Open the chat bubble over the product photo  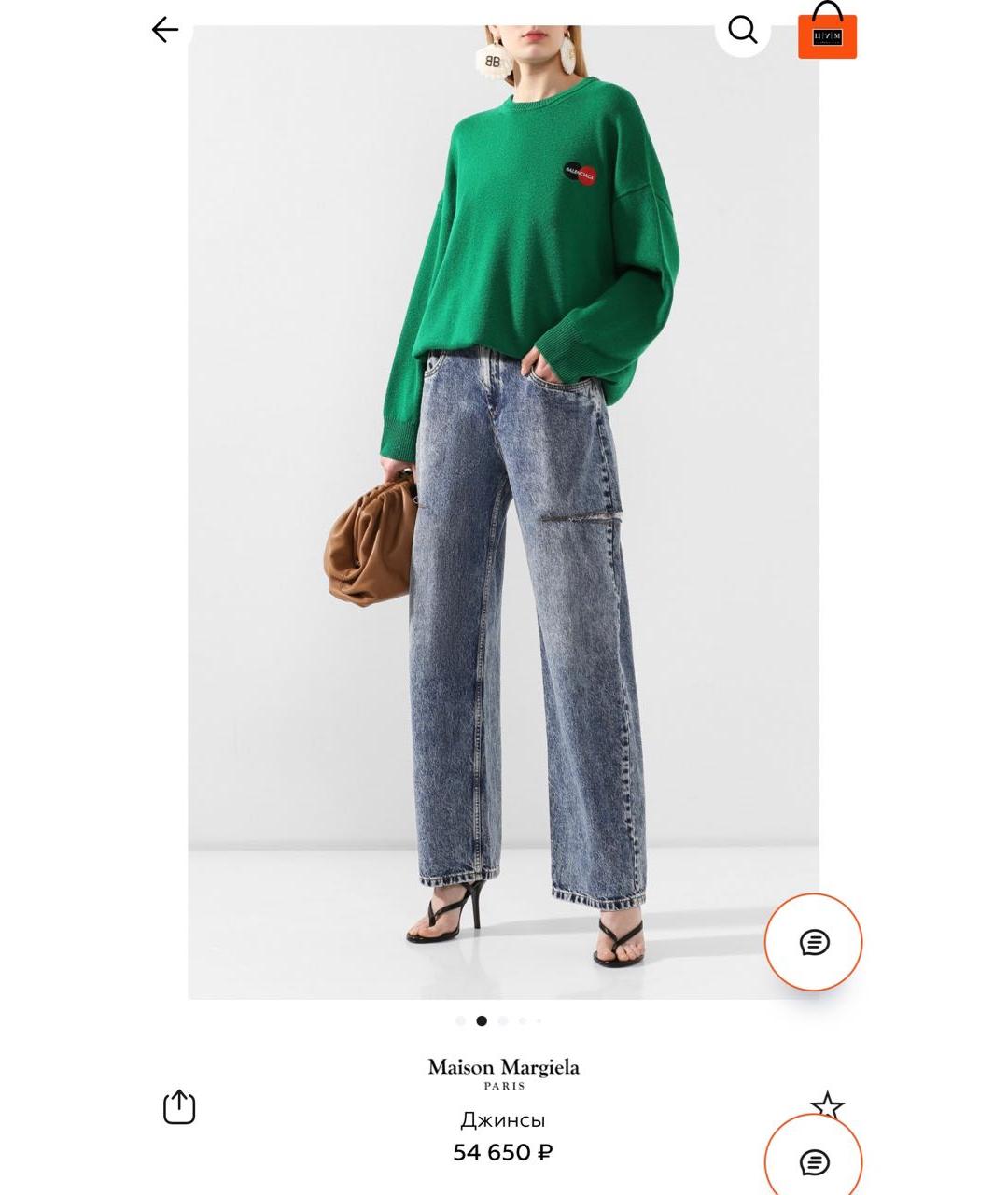[814, 942]
